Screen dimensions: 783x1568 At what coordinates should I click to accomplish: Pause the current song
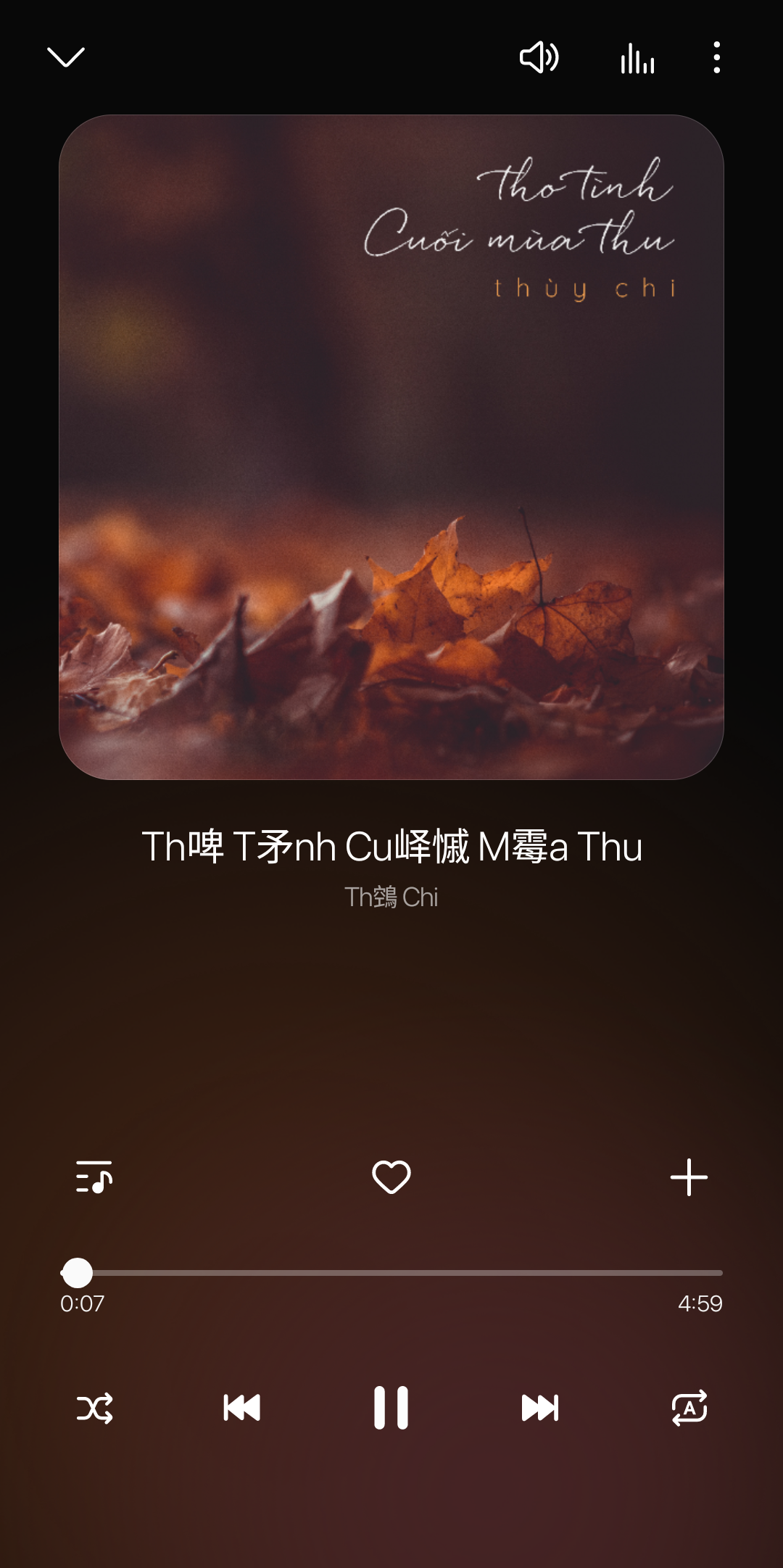pyautogui.click(x=391, y=1408)
